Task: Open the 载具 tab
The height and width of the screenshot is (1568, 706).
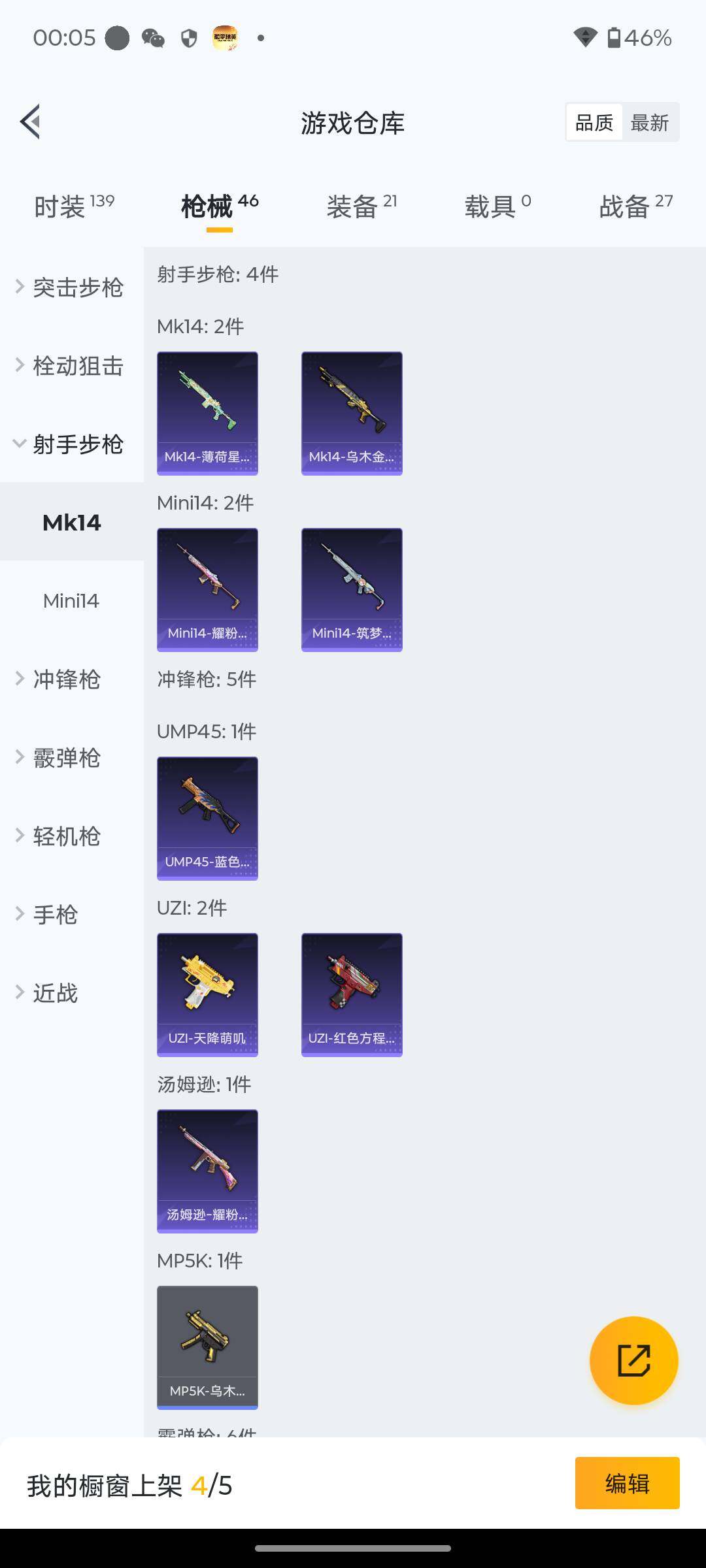Action: (497, 206)
